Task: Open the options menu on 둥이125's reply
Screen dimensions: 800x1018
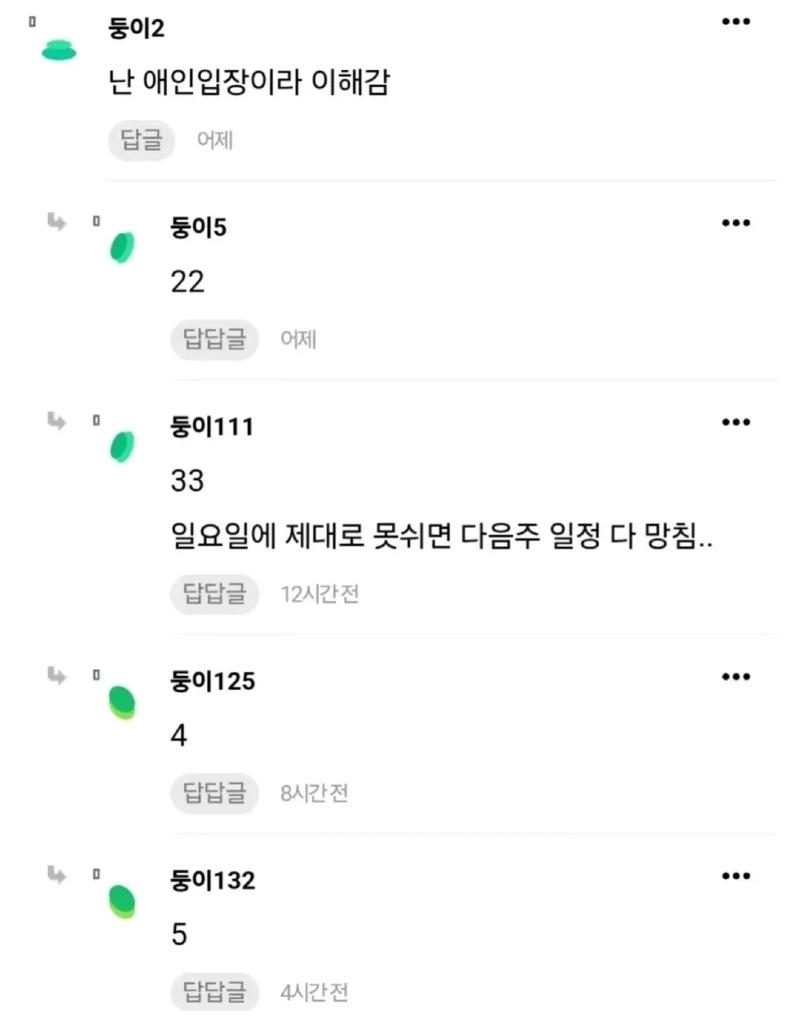Action: tap(736, 676)
